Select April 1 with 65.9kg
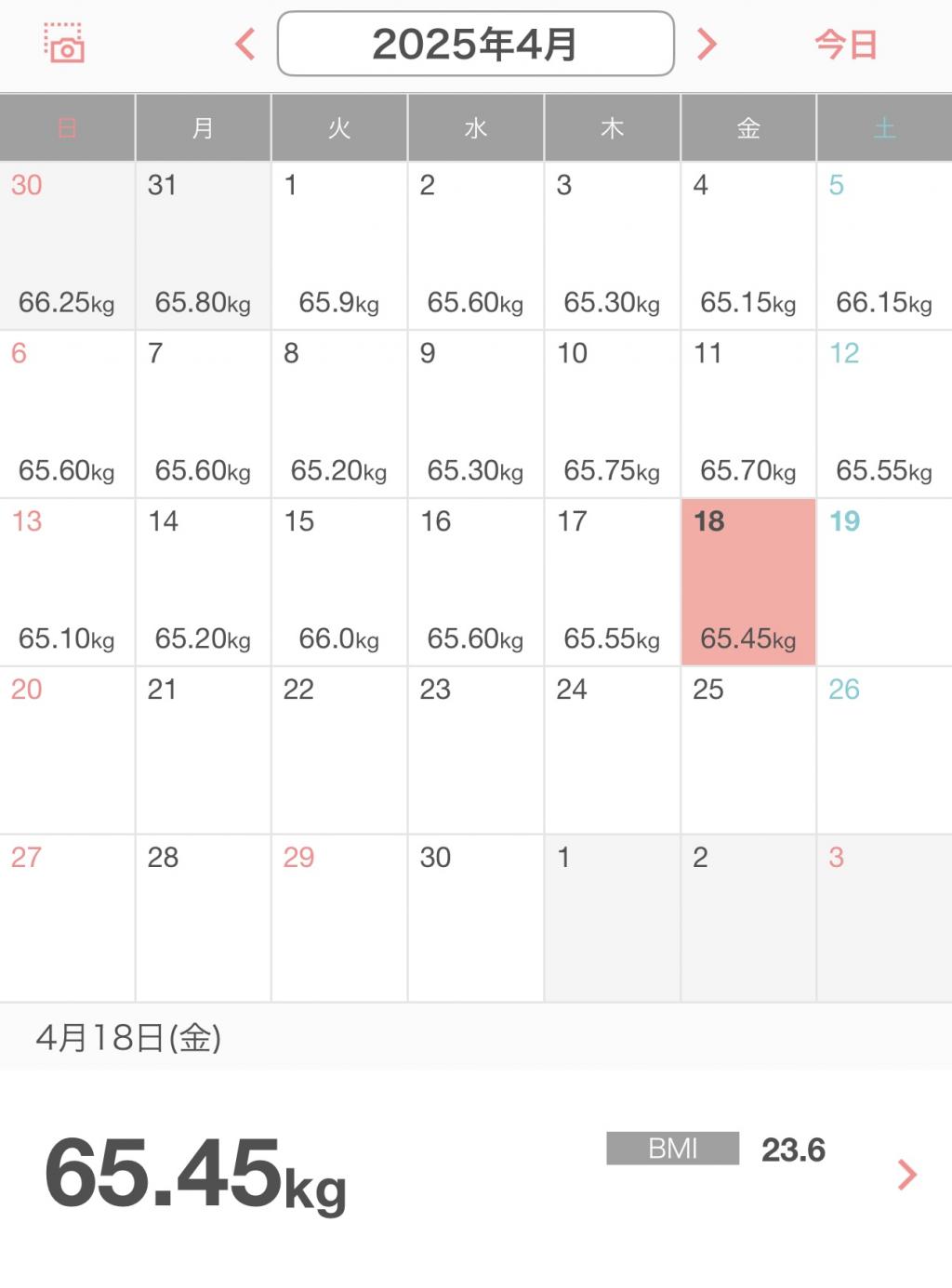 [339, 246]
